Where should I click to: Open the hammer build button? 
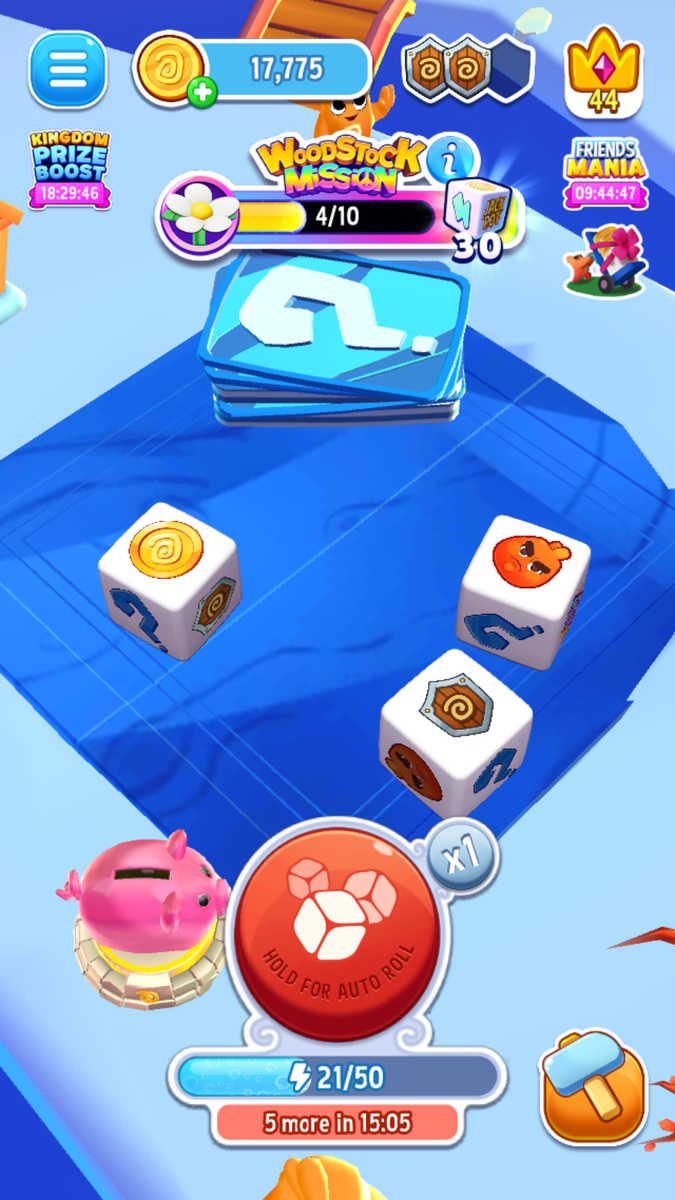pos(596,1084)
